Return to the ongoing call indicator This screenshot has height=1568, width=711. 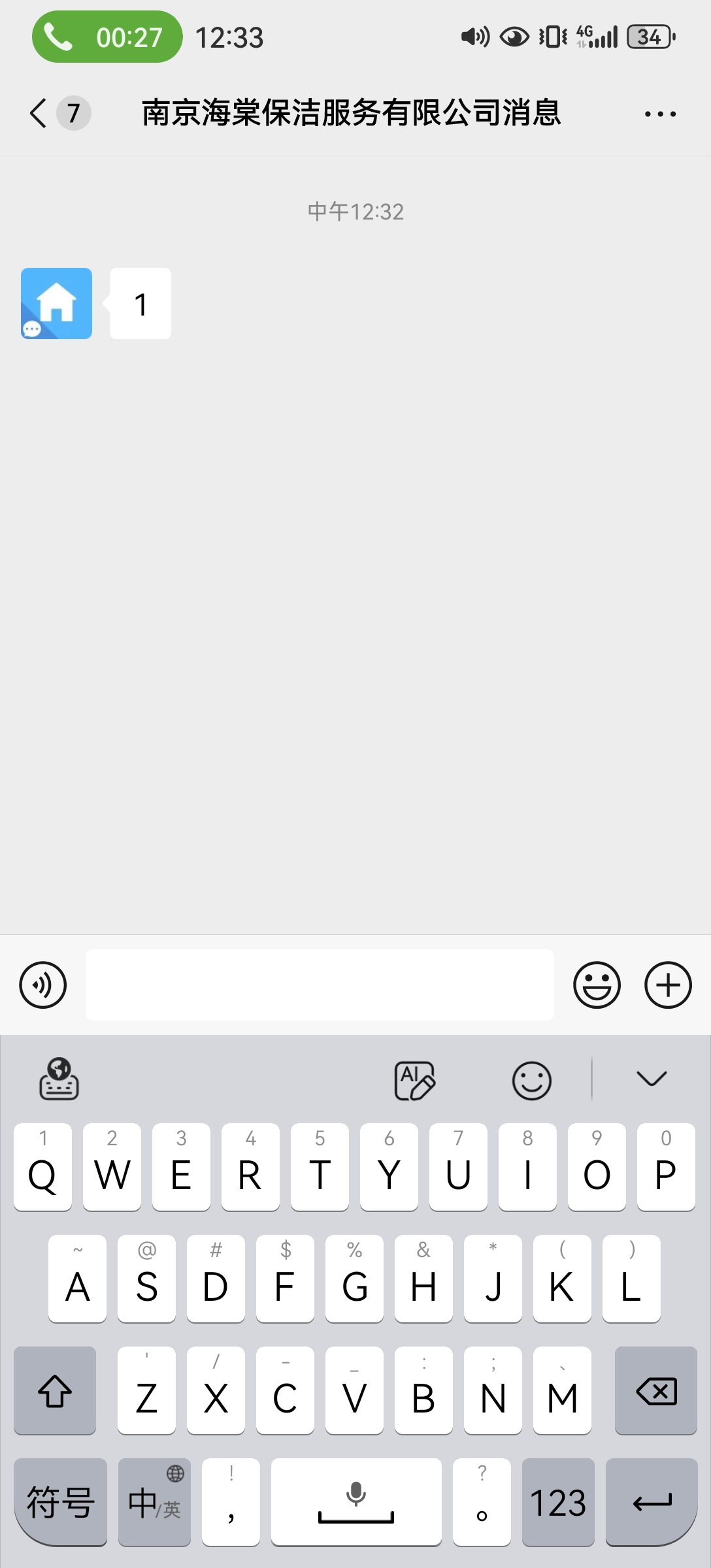click(107, 37)
